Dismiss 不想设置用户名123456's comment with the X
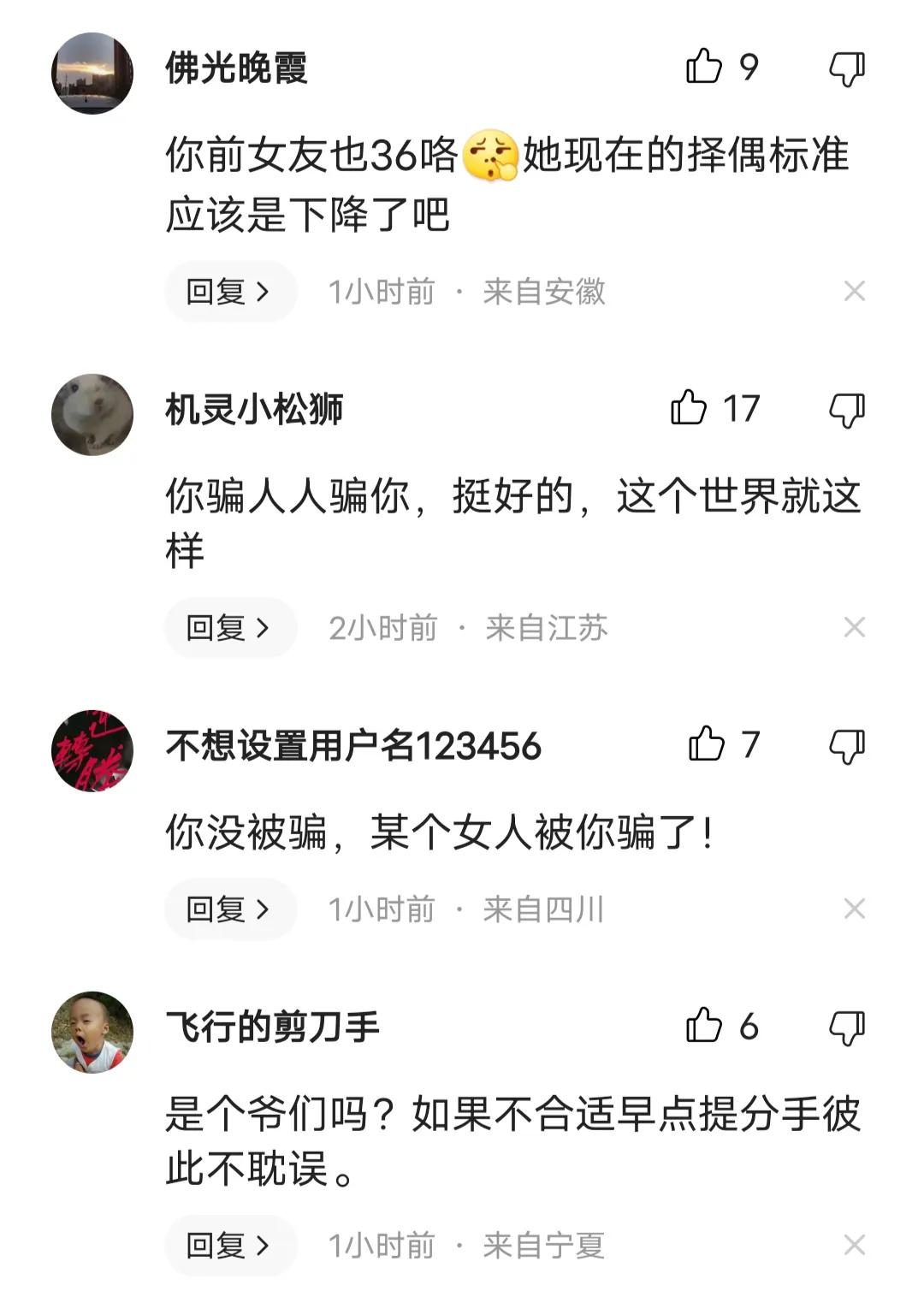The image size is (924, 1297). [x=854, y=909]
